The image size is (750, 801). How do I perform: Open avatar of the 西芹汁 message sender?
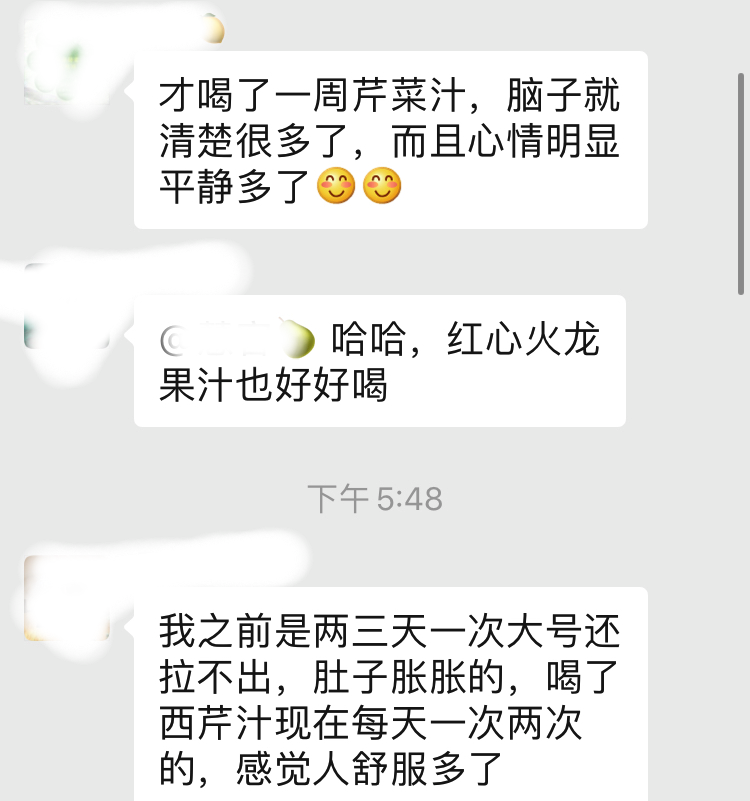[67, 598]
